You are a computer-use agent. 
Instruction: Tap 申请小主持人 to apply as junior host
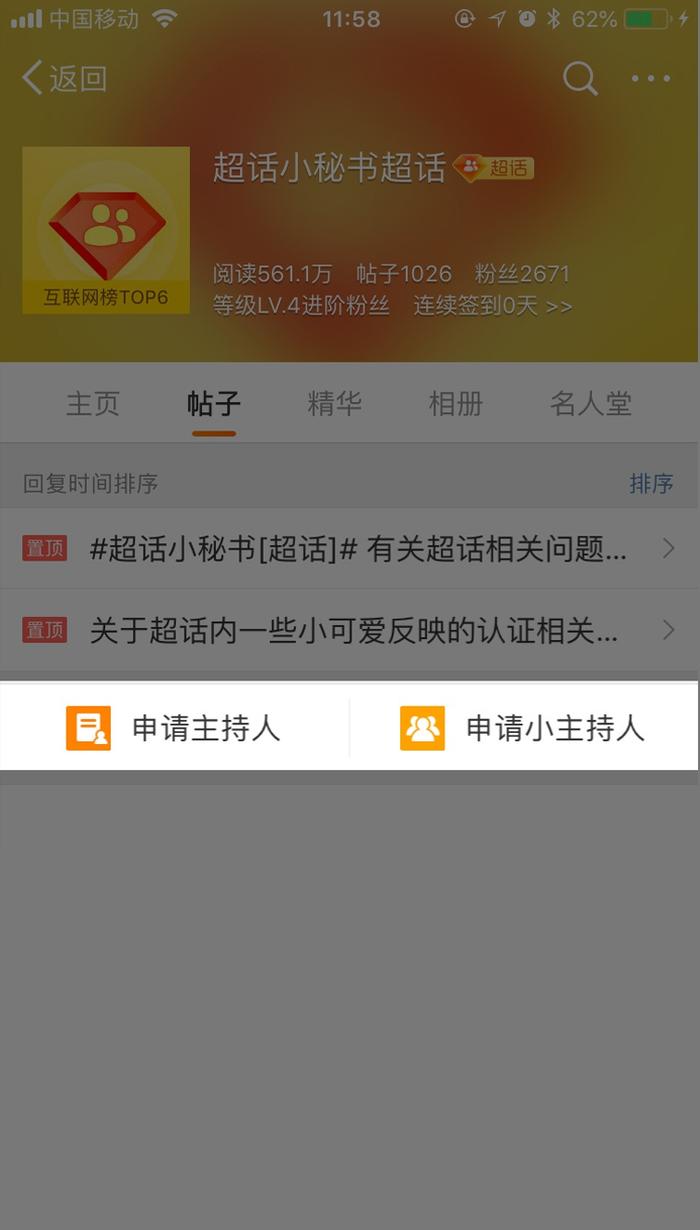click(524, 728)
